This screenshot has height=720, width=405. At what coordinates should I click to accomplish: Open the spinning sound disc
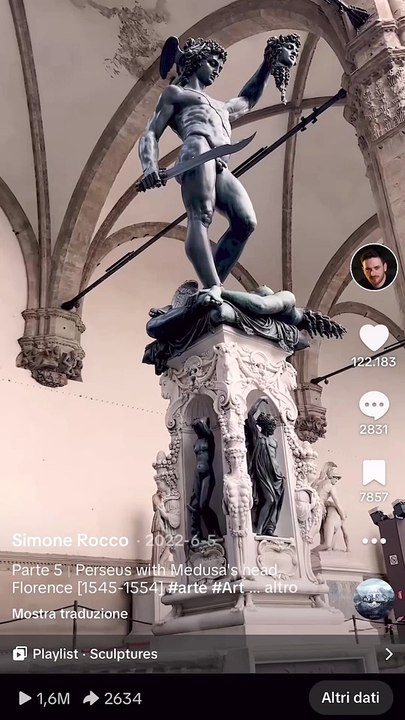point(374,599)
